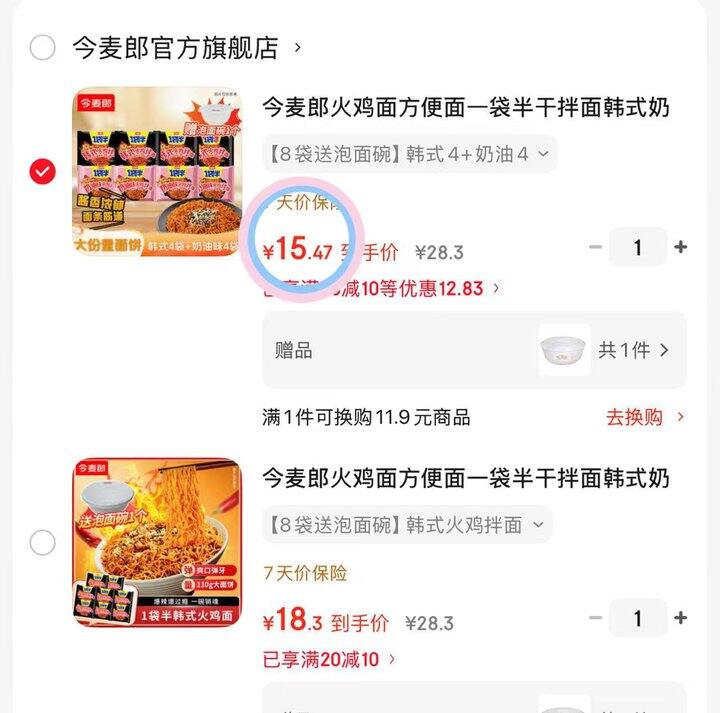Check the 韩式火鸡拌面 noodle item
Screen dimensions: 720x713
[42, 543]
